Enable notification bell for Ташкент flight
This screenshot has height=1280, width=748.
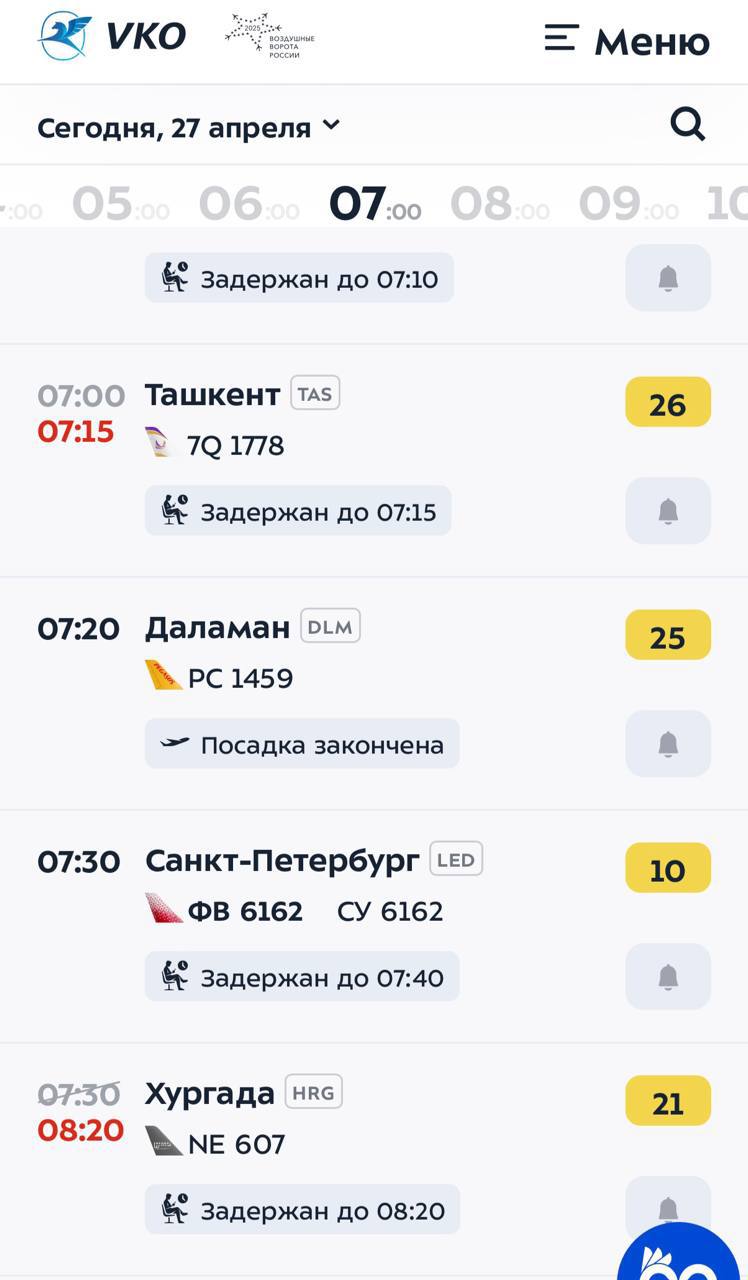668,511
